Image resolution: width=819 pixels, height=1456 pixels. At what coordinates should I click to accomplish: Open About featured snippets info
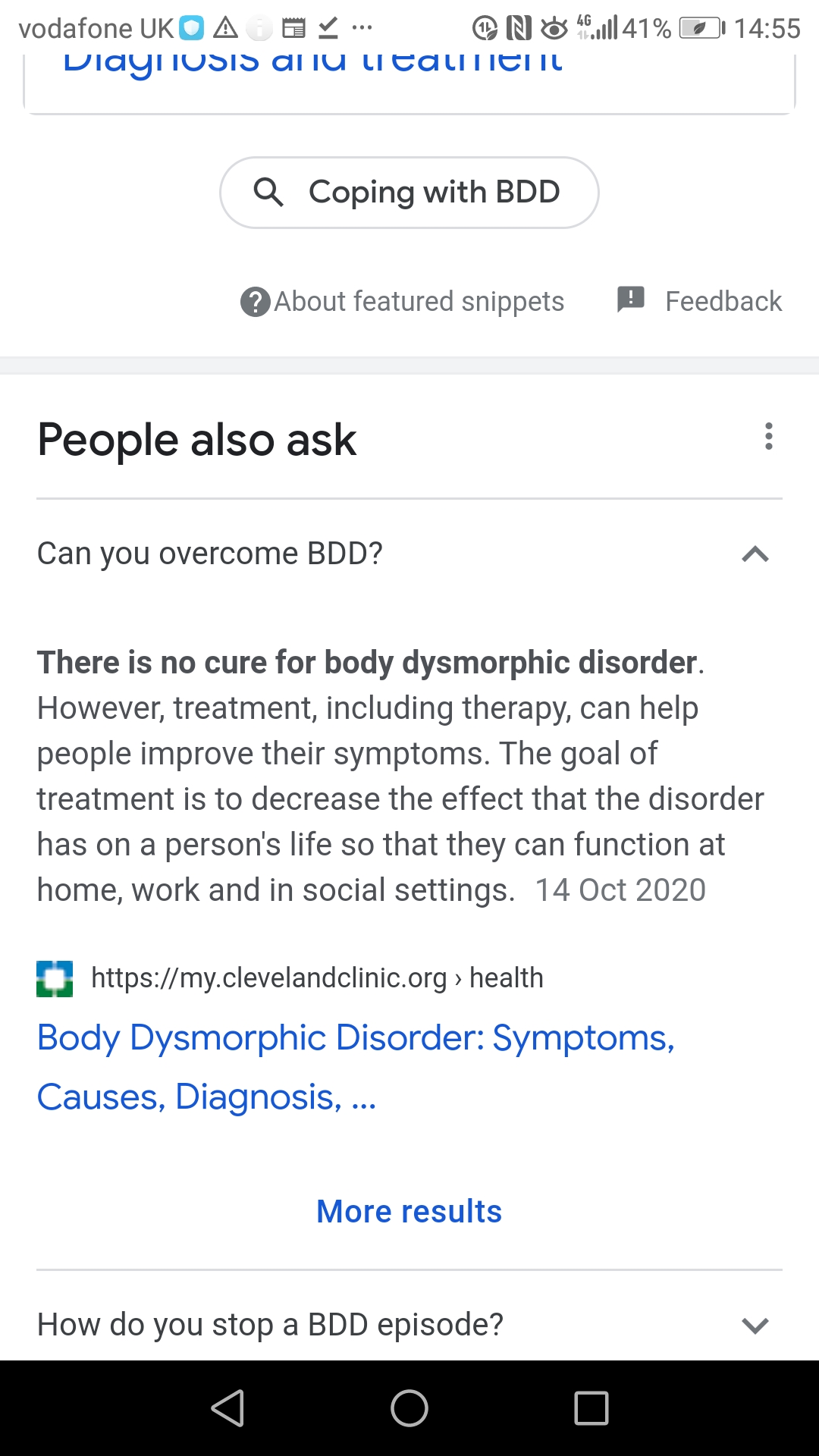402,301
